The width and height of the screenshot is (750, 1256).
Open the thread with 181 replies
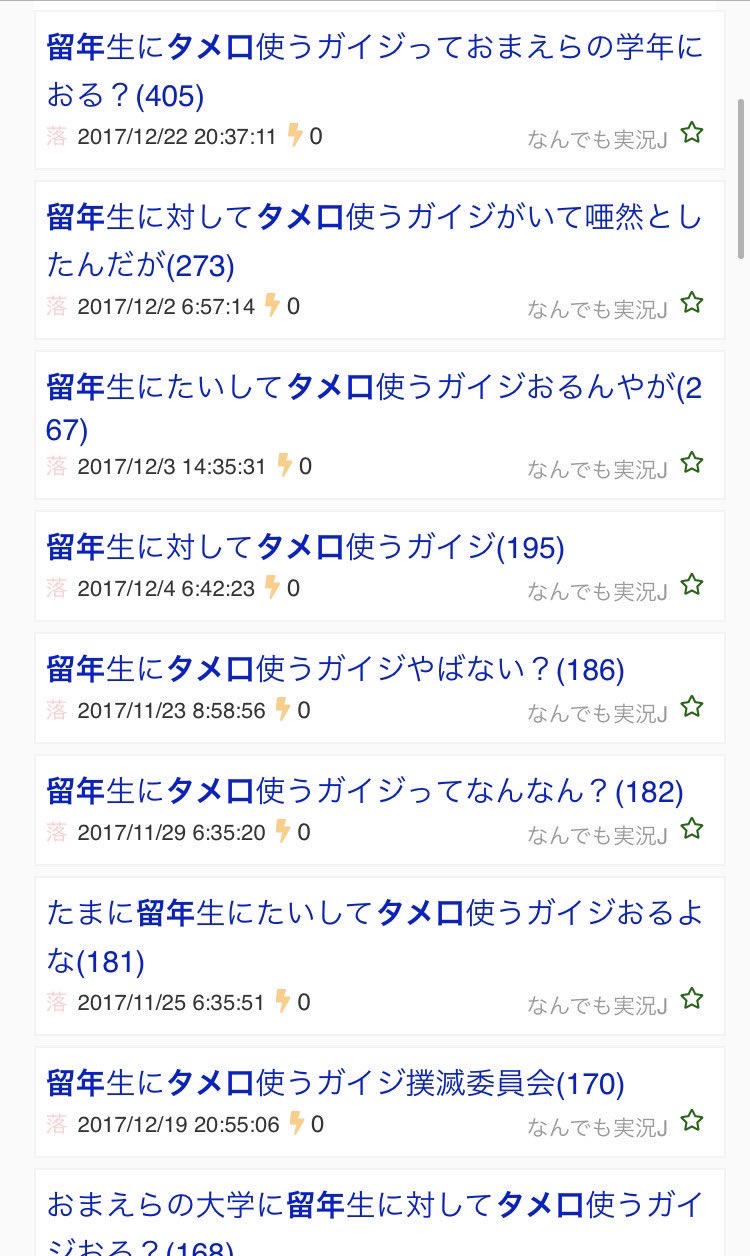pos(375,937)
